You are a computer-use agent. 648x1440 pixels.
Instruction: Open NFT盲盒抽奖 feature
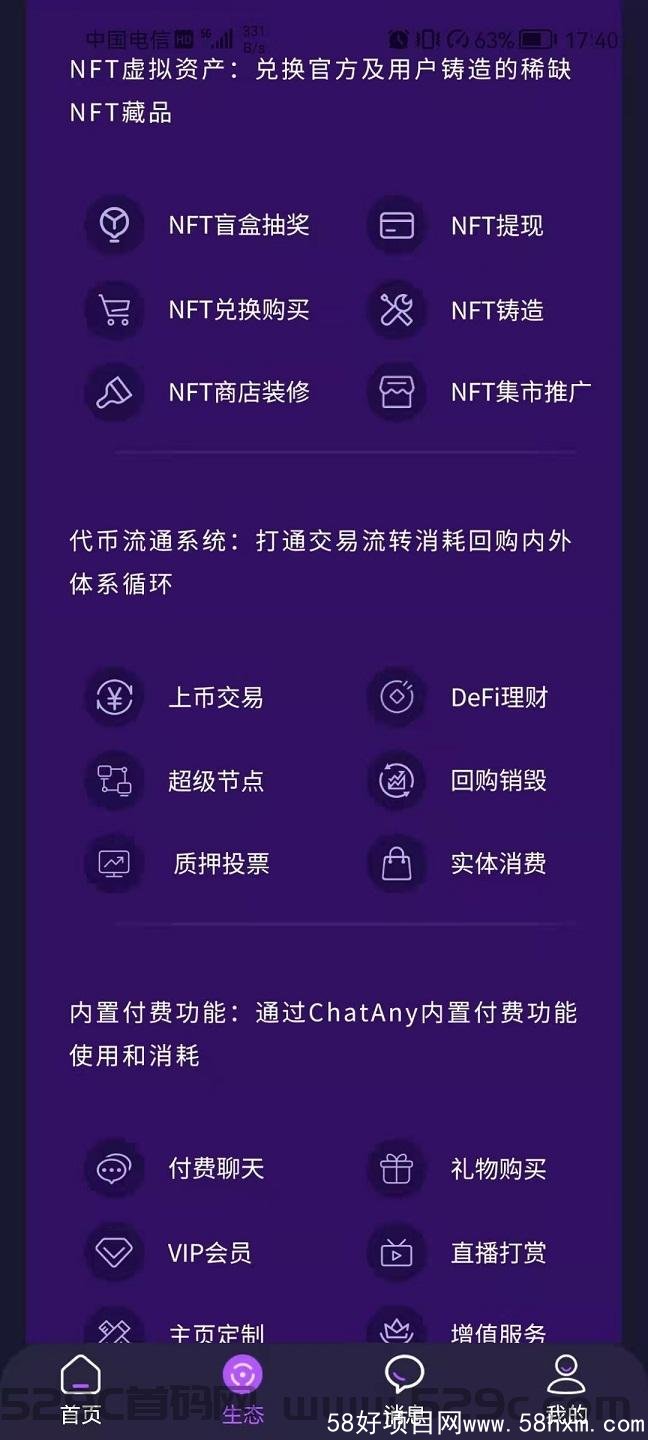200,225
